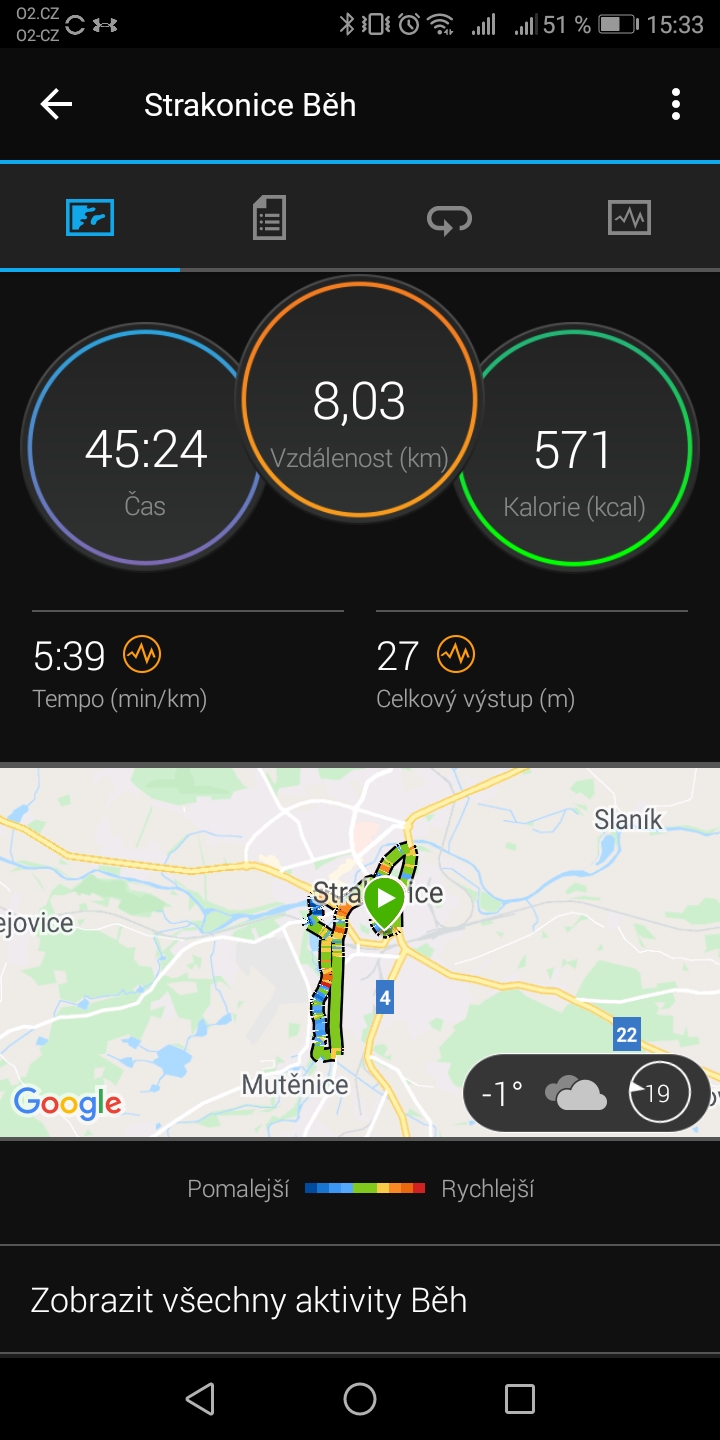
Task: Select the overview summary tab
Action: (x=90, y=218)
